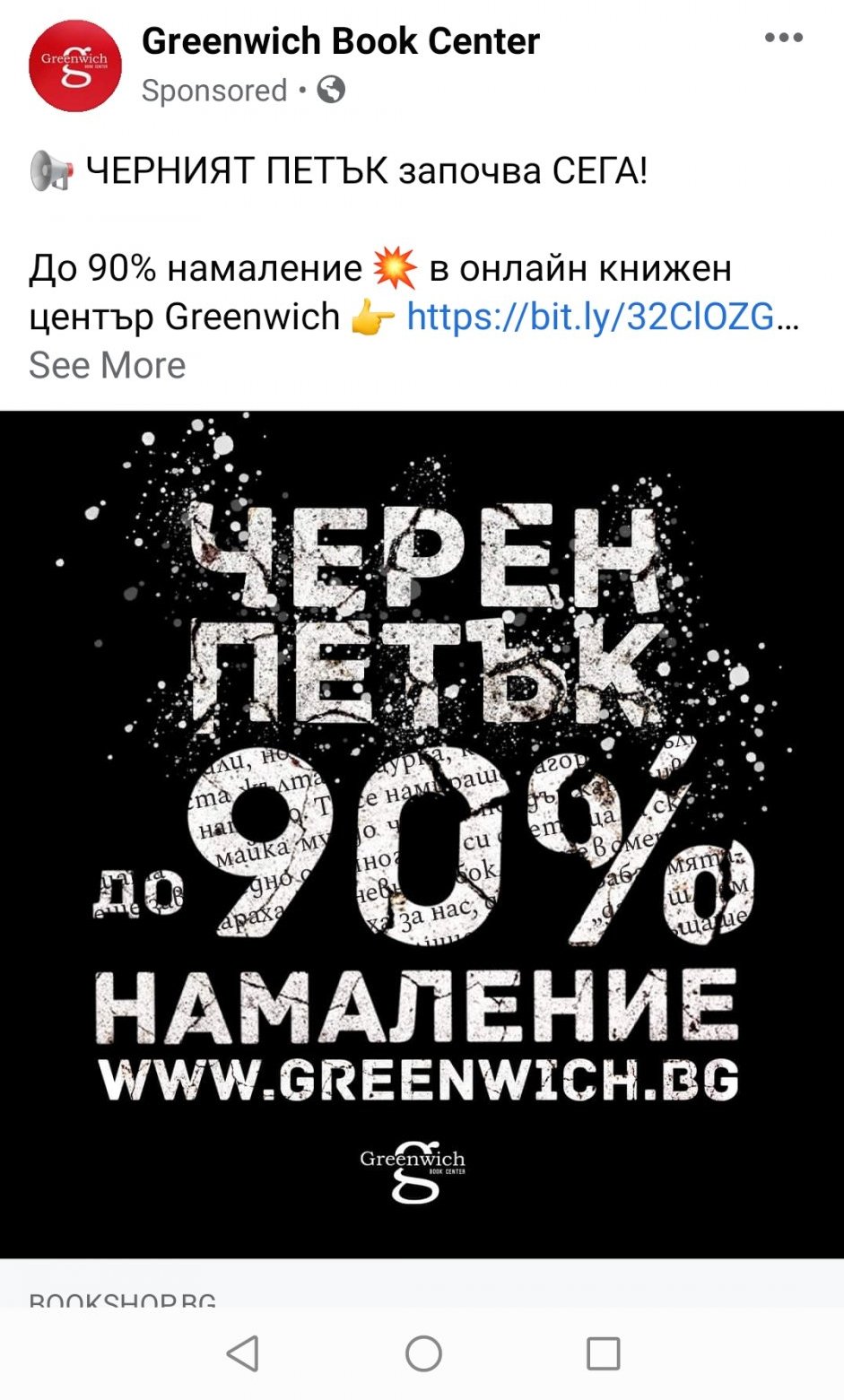
Task: Go to the home screen
Action: point(423,1352)
